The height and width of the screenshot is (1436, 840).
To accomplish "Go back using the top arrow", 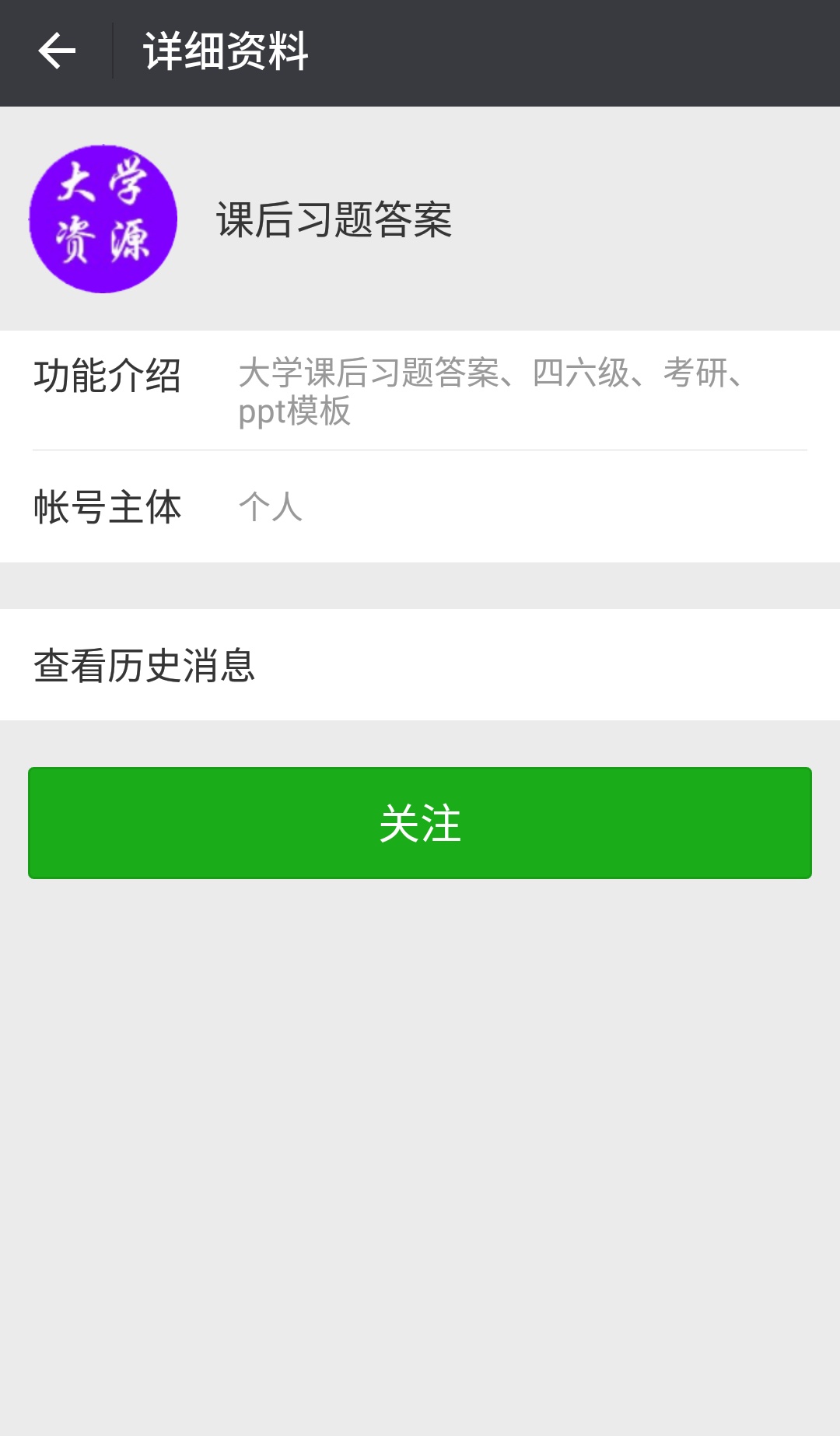I will tap(57, 52).
